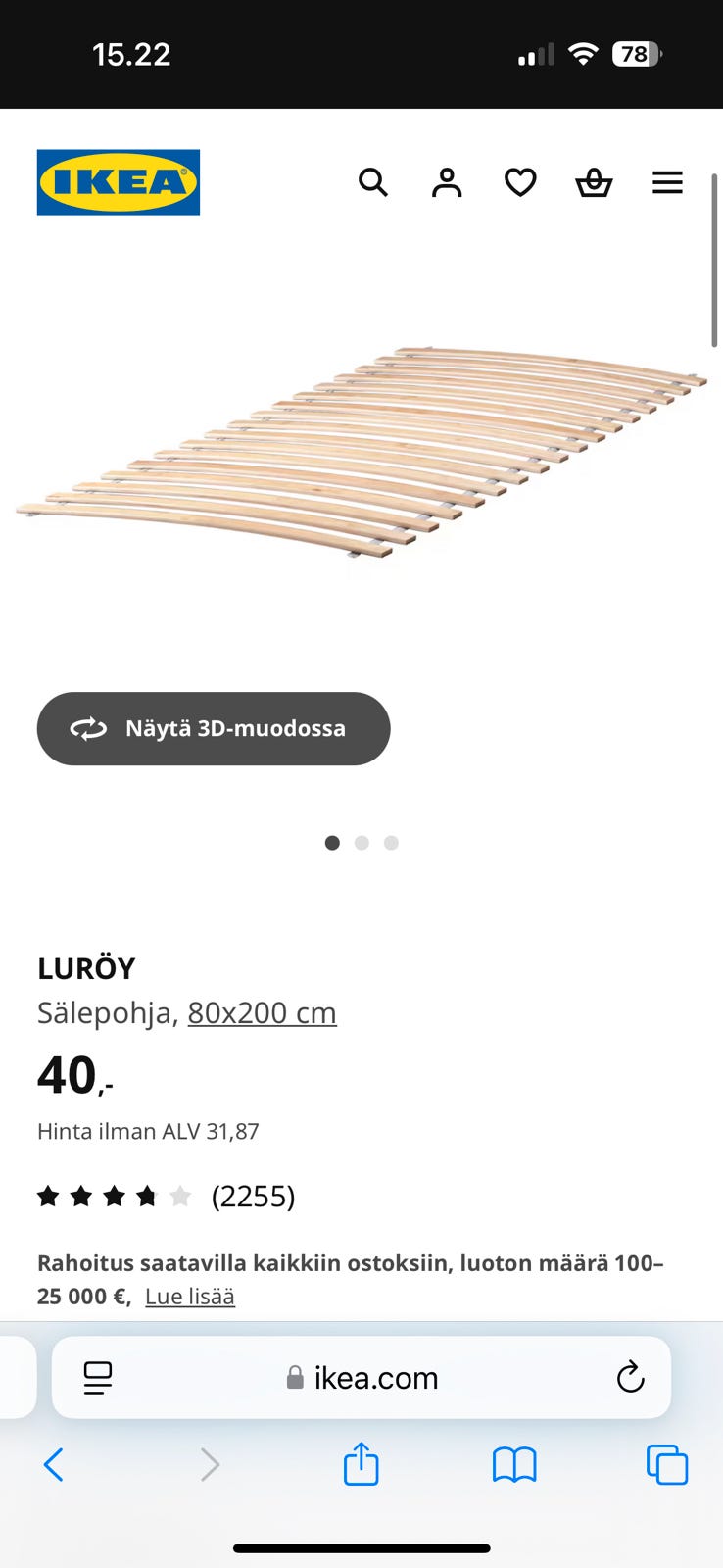Viewport: 723px width, 1568px height.
Task: Open the hamburger menu
Action: click(667, 182)
